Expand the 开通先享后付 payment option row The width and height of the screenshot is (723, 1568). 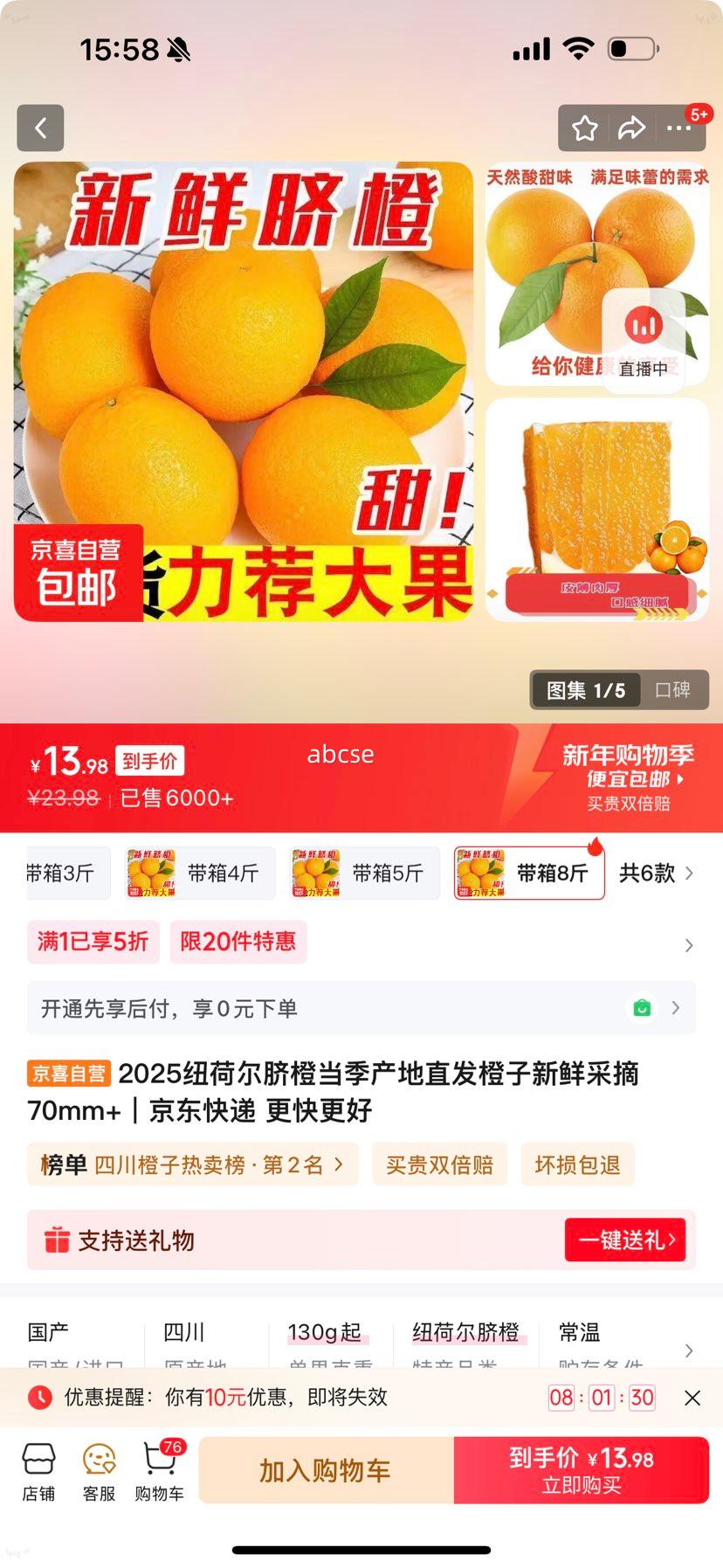(361, 1008)
